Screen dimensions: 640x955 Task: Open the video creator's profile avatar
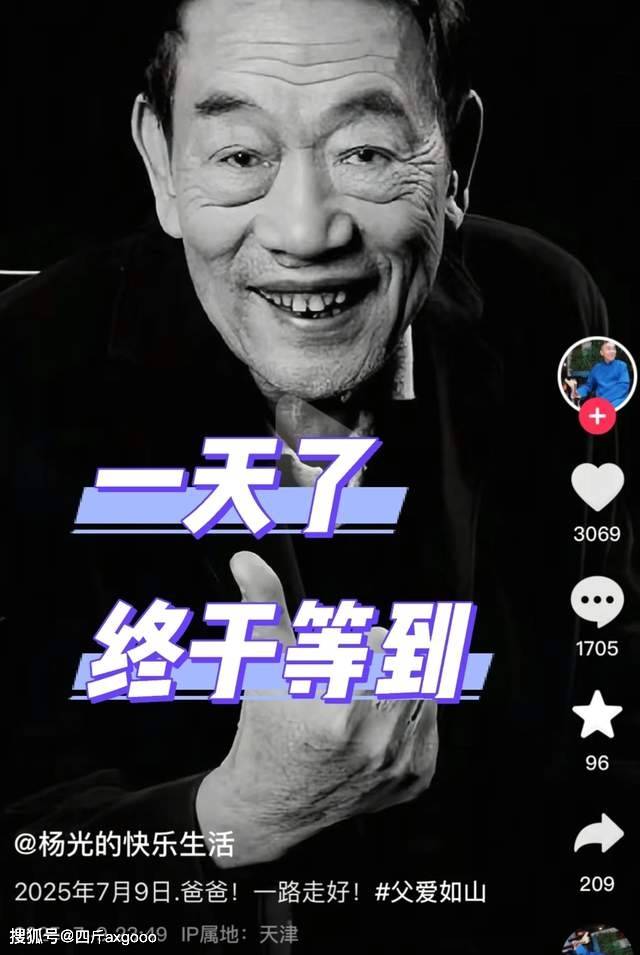coord(597,374)
